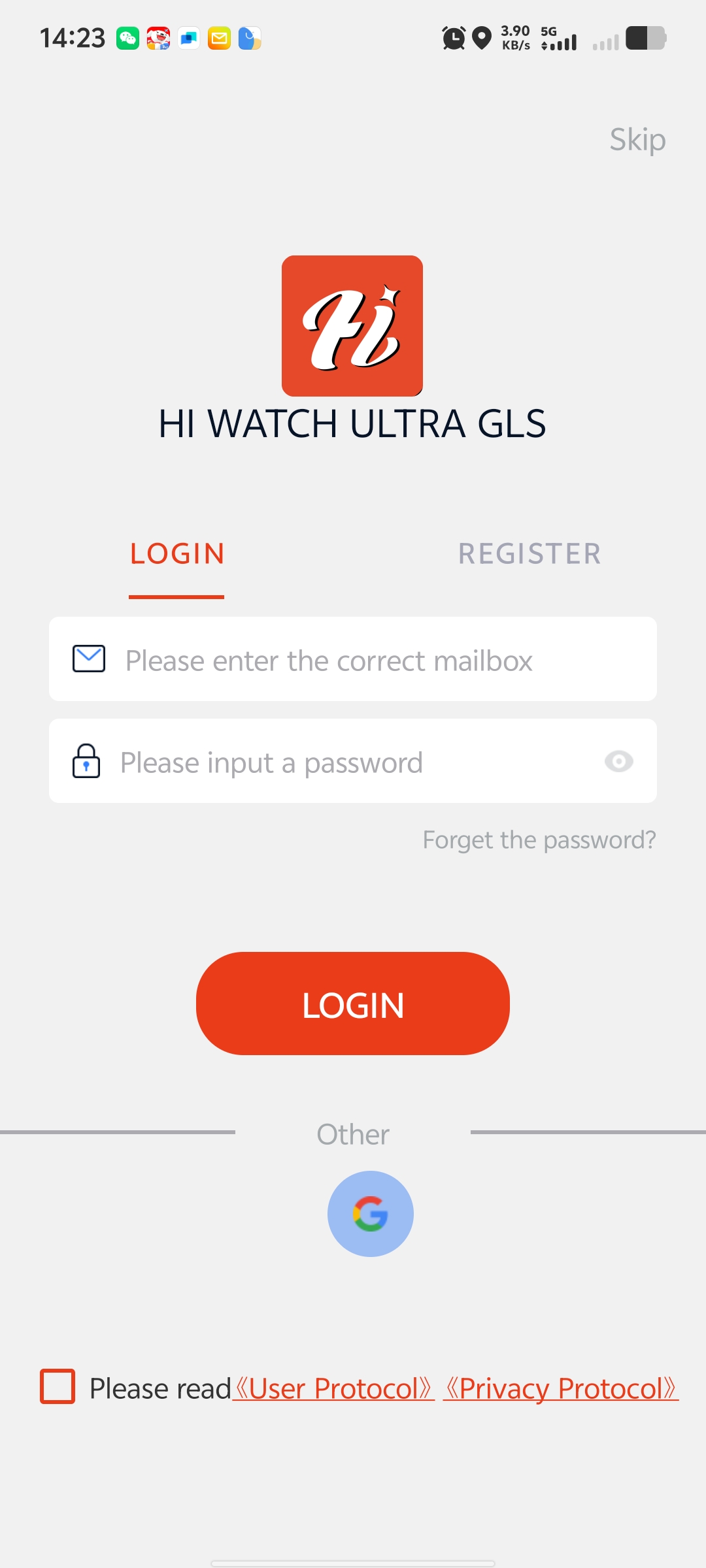Check the protocol agreement checkbox

pyautogui.click(x=58, y=1386)
